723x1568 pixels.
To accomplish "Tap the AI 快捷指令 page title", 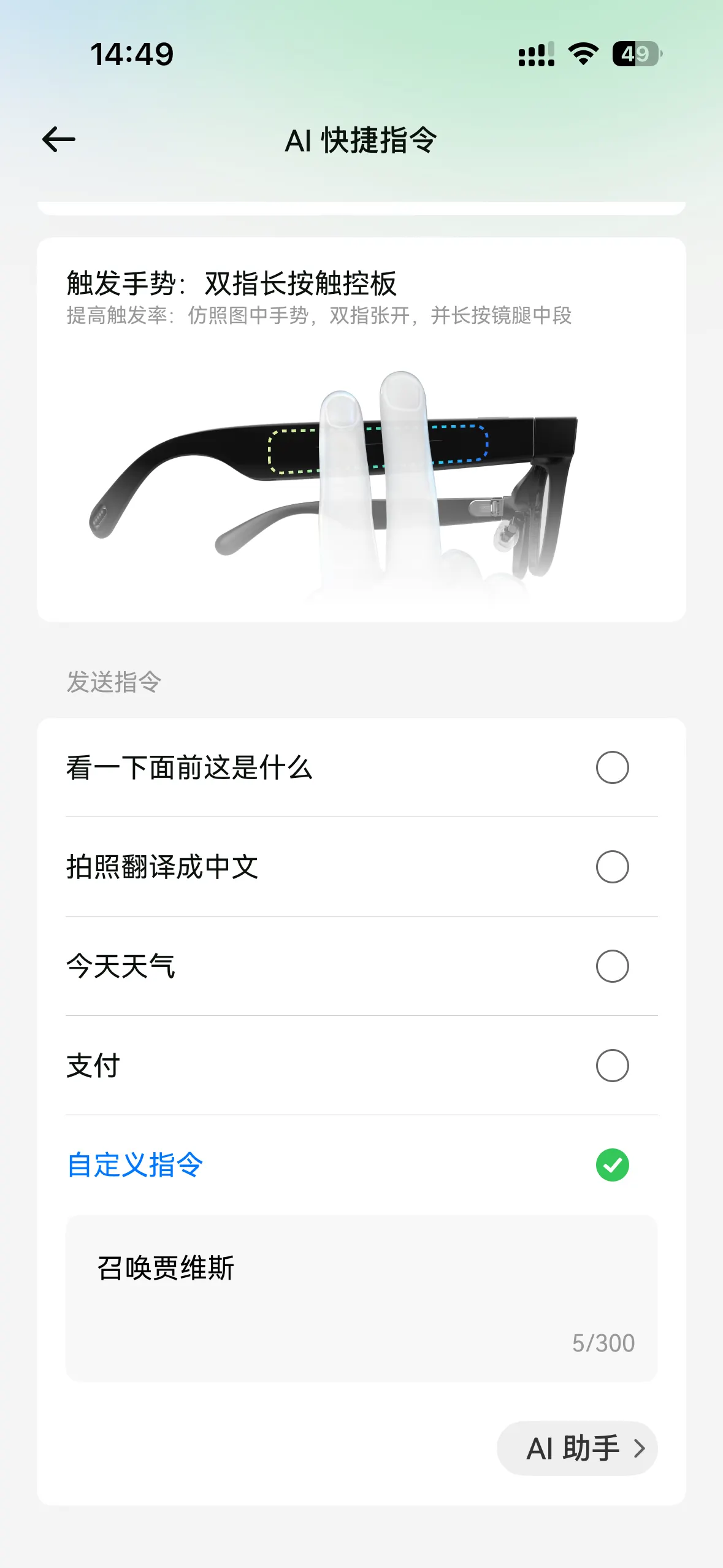I will pos(361,140).
